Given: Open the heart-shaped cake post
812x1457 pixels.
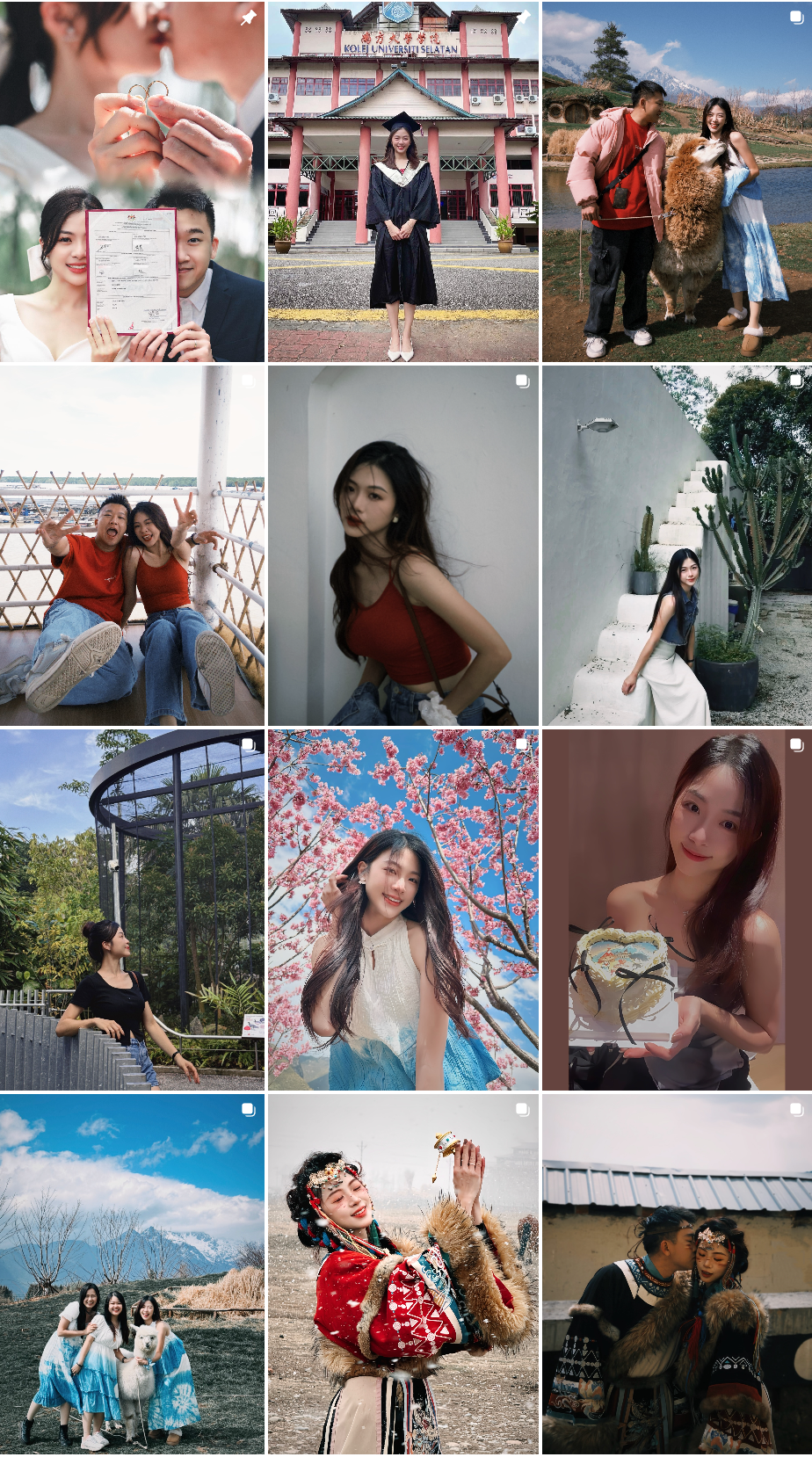Looking at the screenshot, I should click(677, 910).
